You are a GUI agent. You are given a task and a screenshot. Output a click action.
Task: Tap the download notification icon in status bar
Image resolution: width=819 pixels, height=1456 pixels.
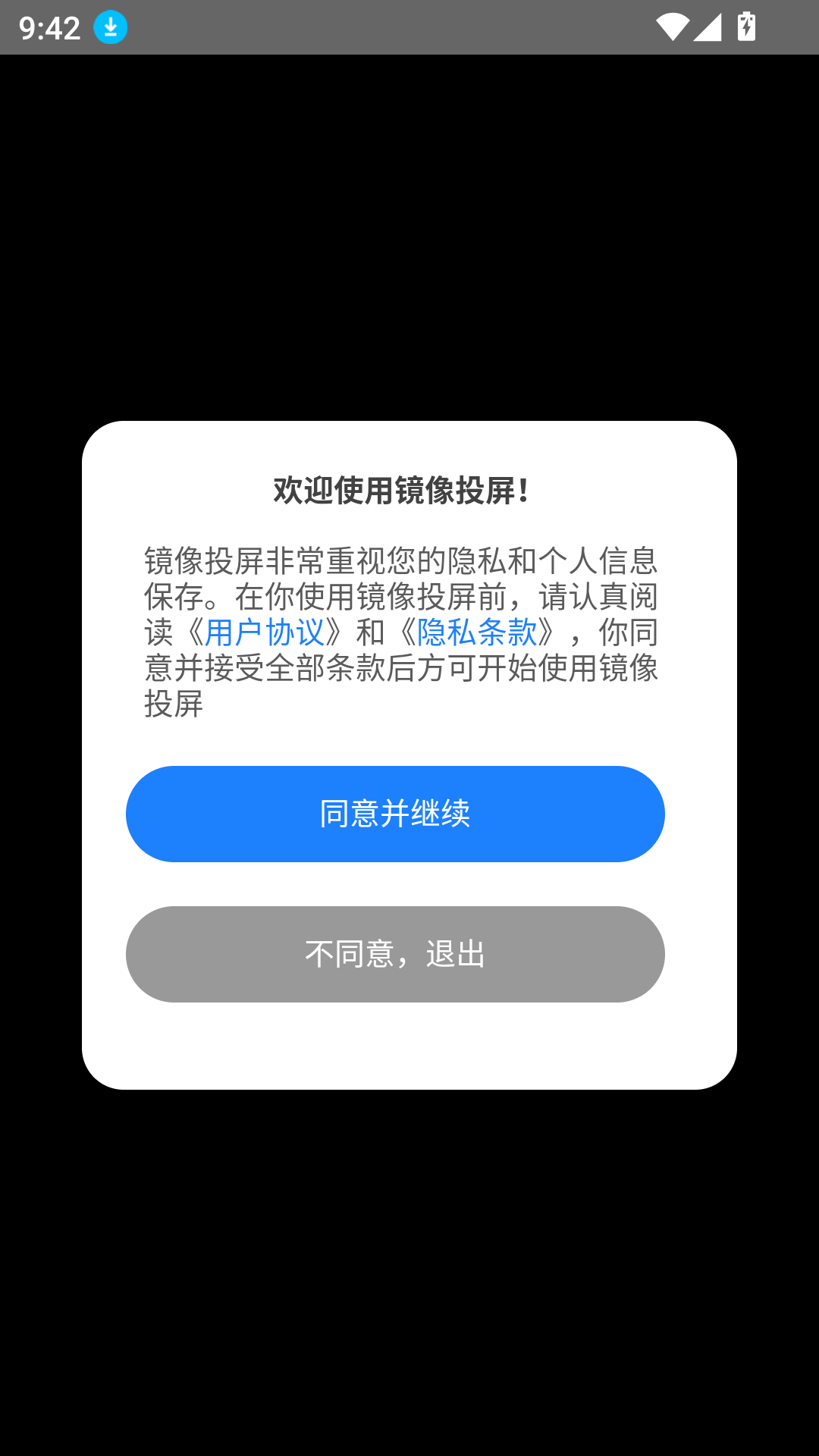click(110, 27)
